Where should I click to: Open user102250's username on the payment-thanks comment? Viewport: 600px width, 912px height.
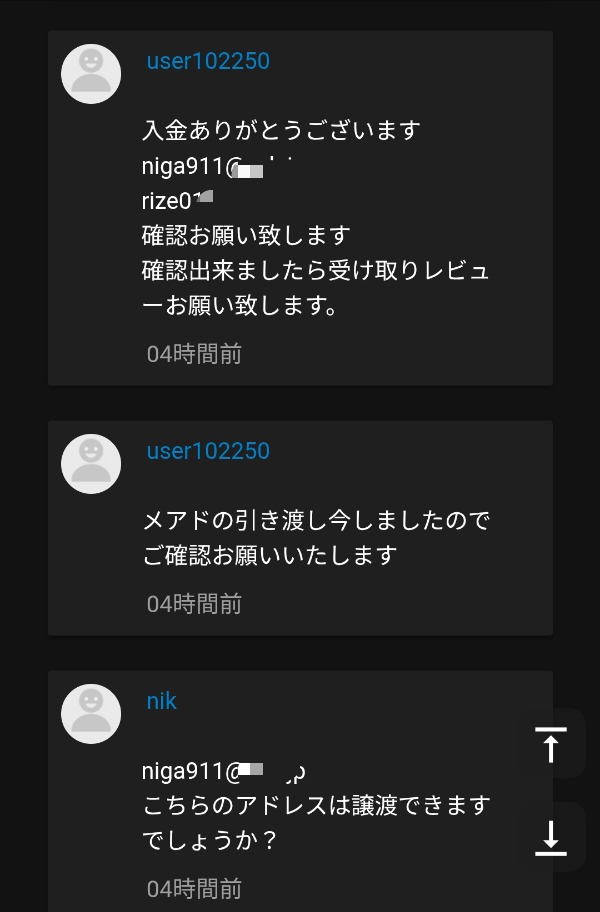tap(208, 61)
